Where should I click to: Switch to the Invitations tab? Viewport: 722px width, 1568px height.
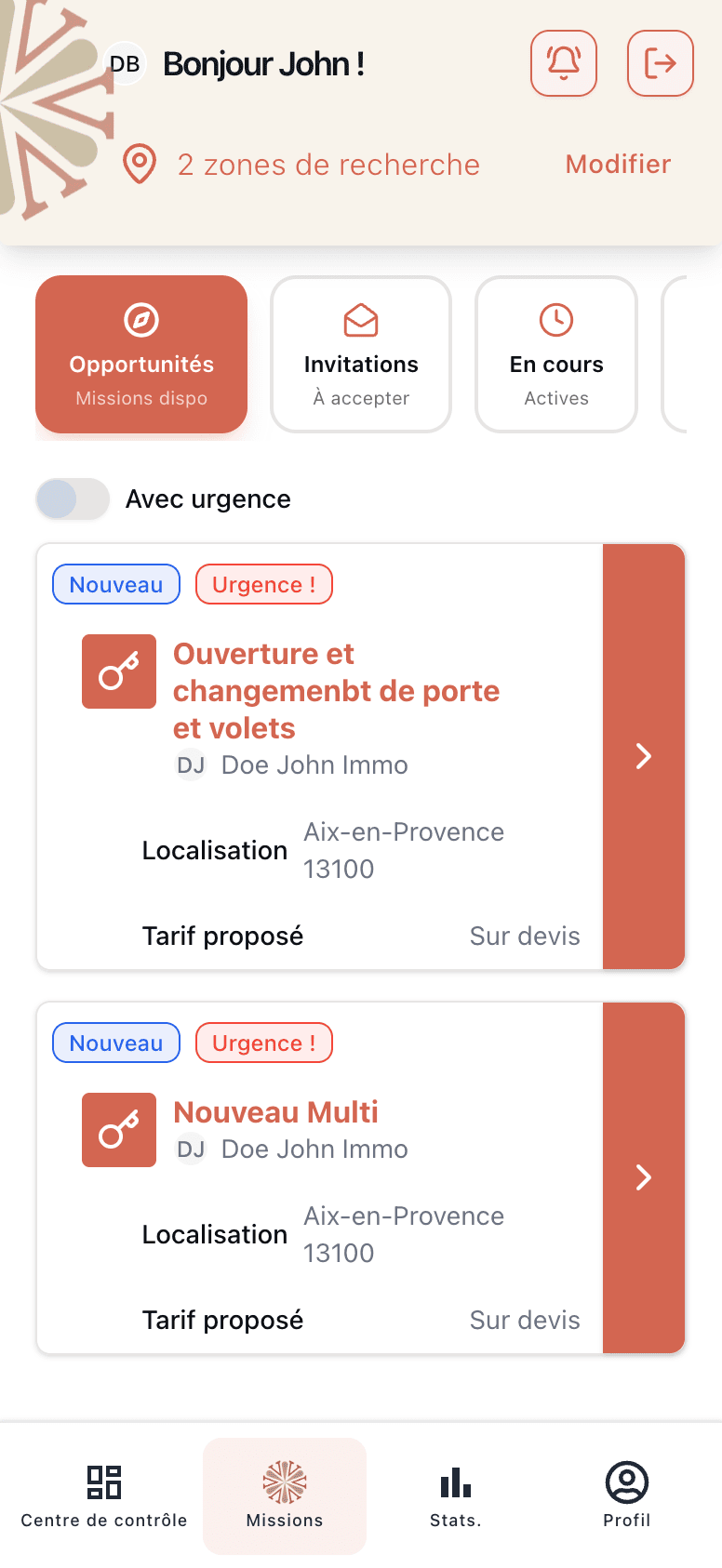click(361, 354)
